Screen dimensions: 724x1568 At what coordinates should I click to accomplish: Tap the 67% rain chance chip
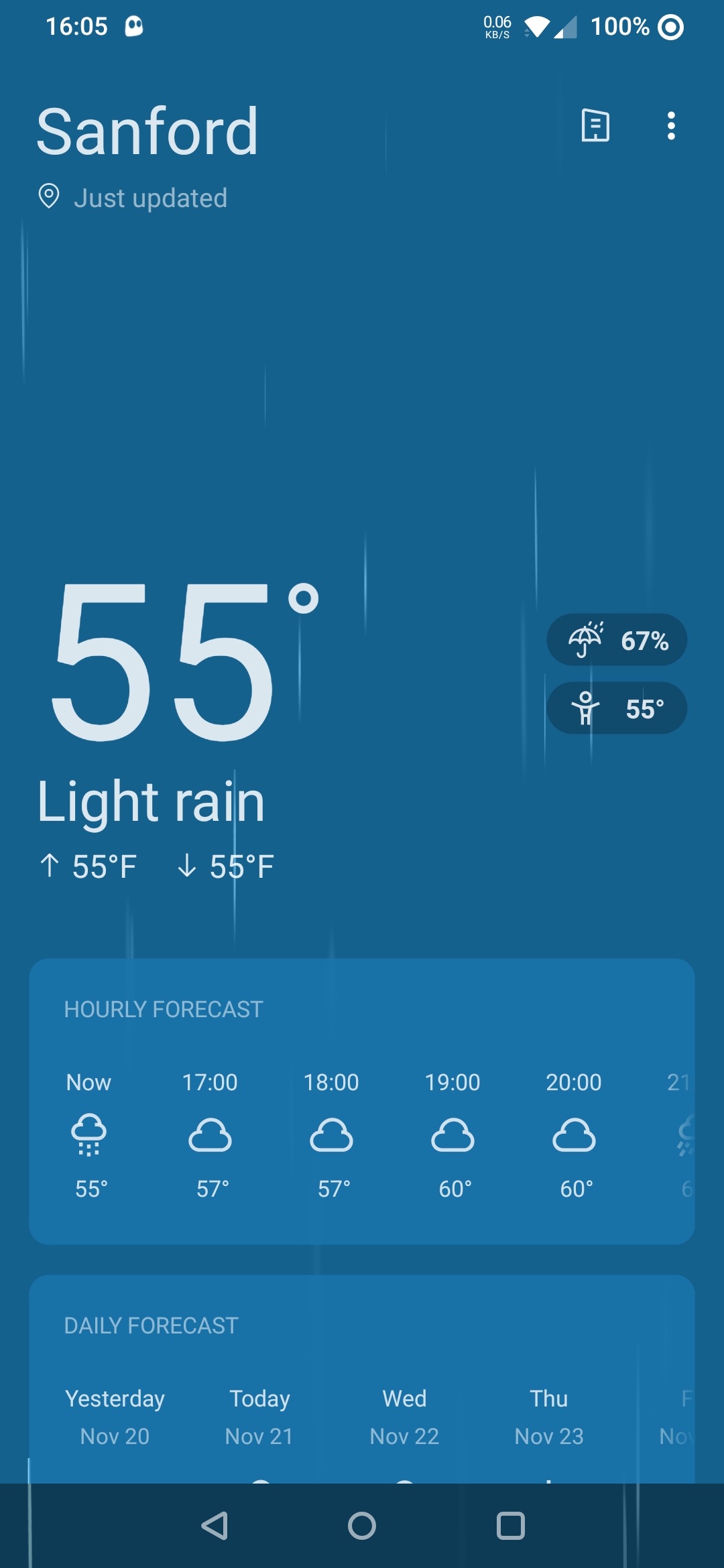(x=617, y=640)
